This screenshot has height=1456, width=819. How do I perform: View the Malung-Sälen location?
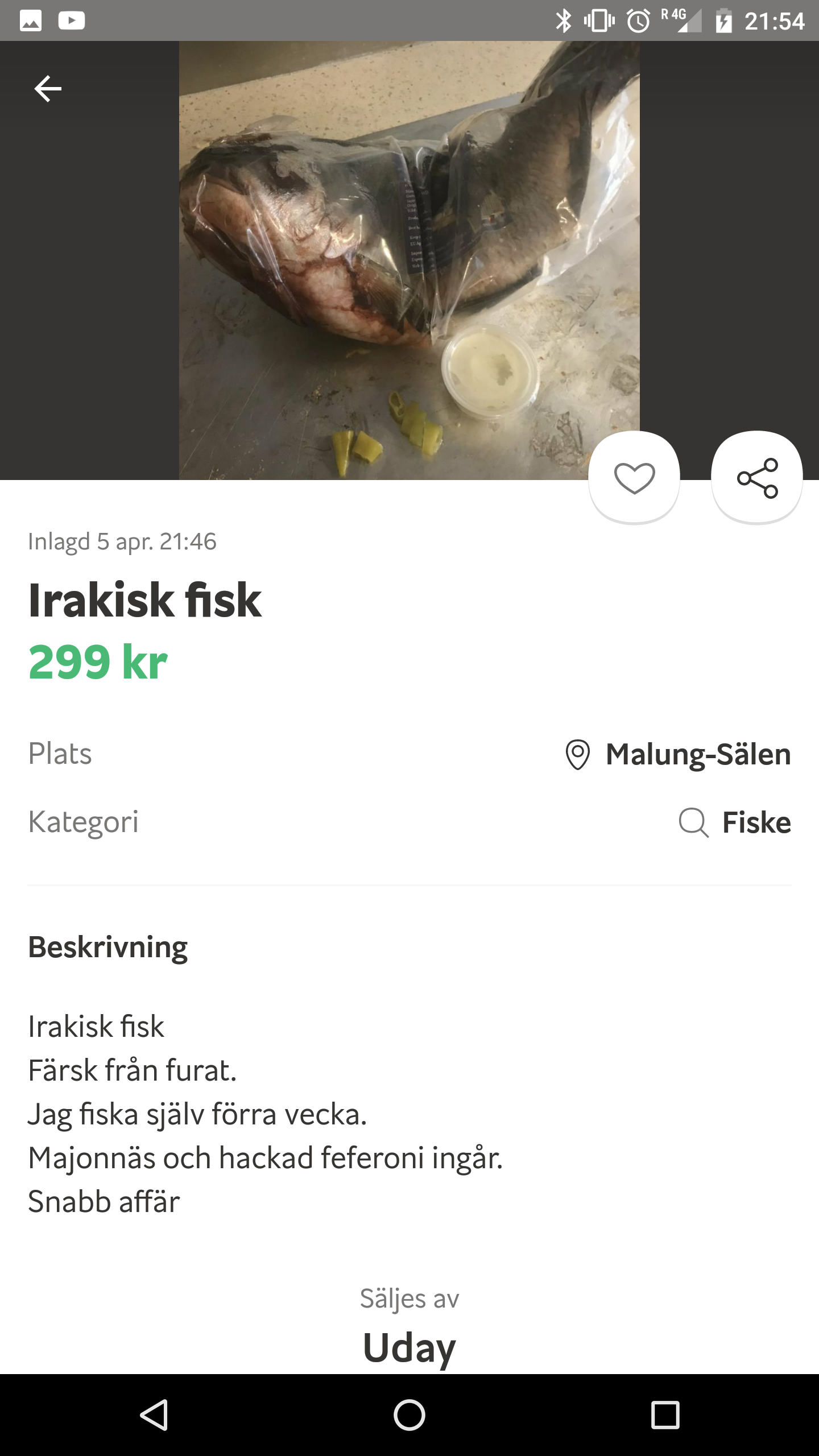pos(678,755)
